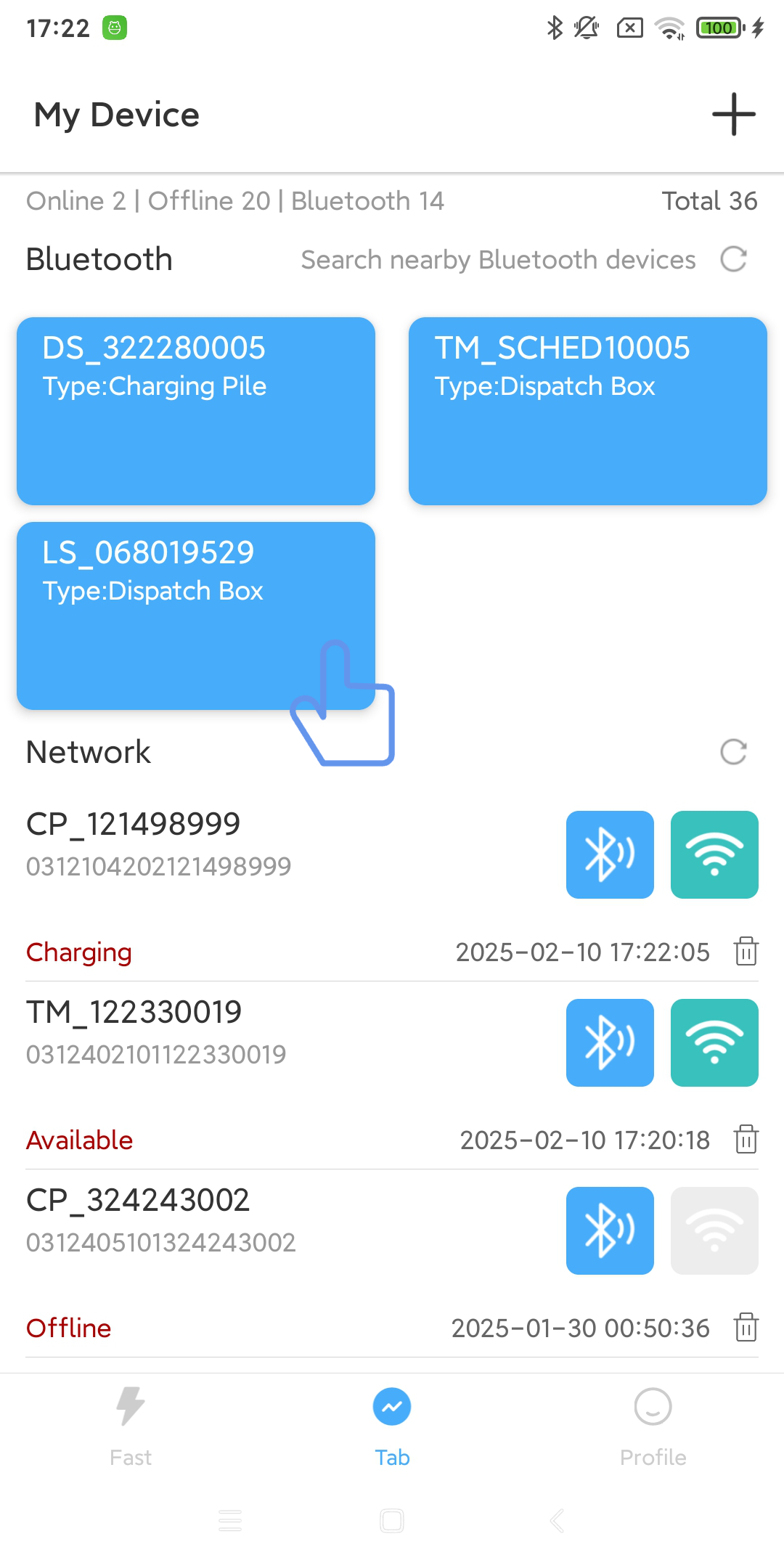Add a new device with the plus icon
The width and height of the screenshot is (784, 1568).
pos(733,114)
